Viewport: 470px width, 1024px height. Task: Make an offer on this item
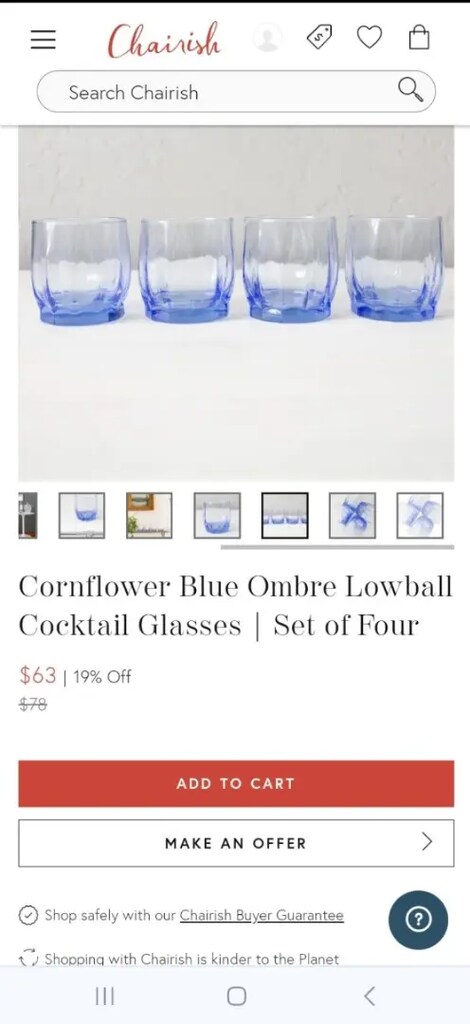236,843
